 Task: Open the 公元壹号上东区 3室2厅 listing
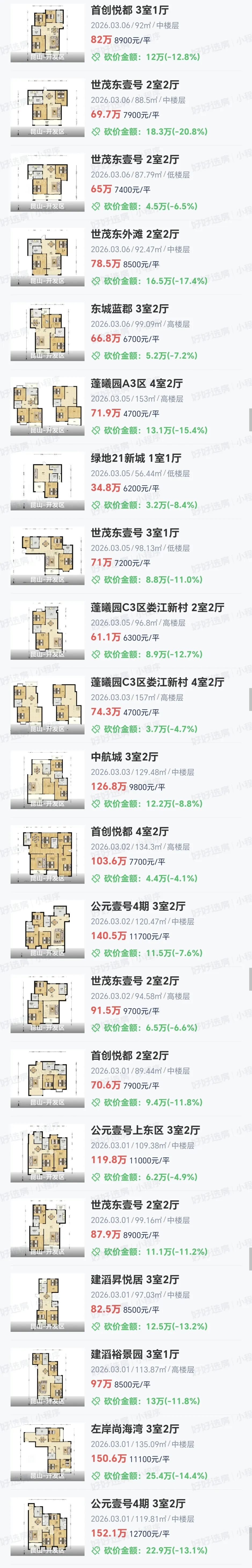145,1130
